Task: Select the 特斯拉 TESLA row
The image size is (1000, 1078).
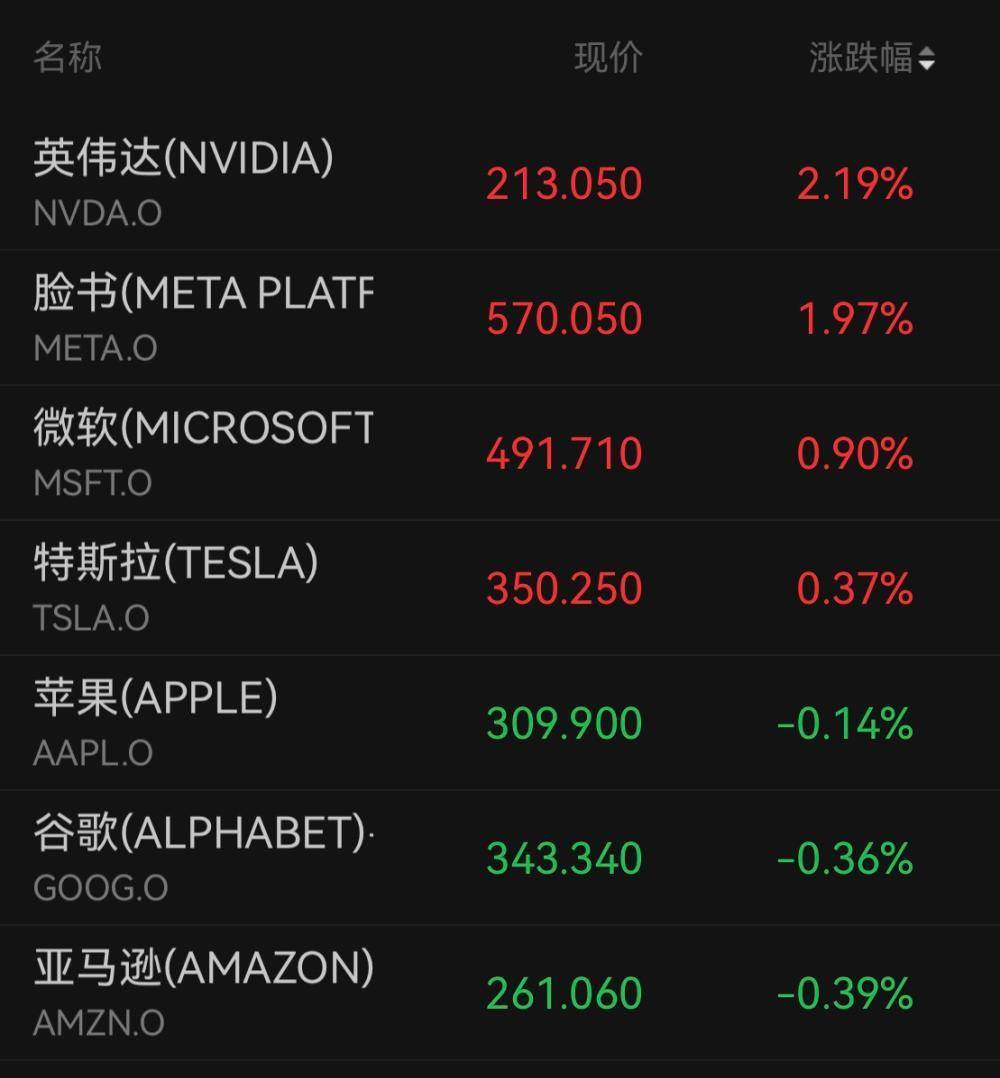Action: (x=500, y=588)
